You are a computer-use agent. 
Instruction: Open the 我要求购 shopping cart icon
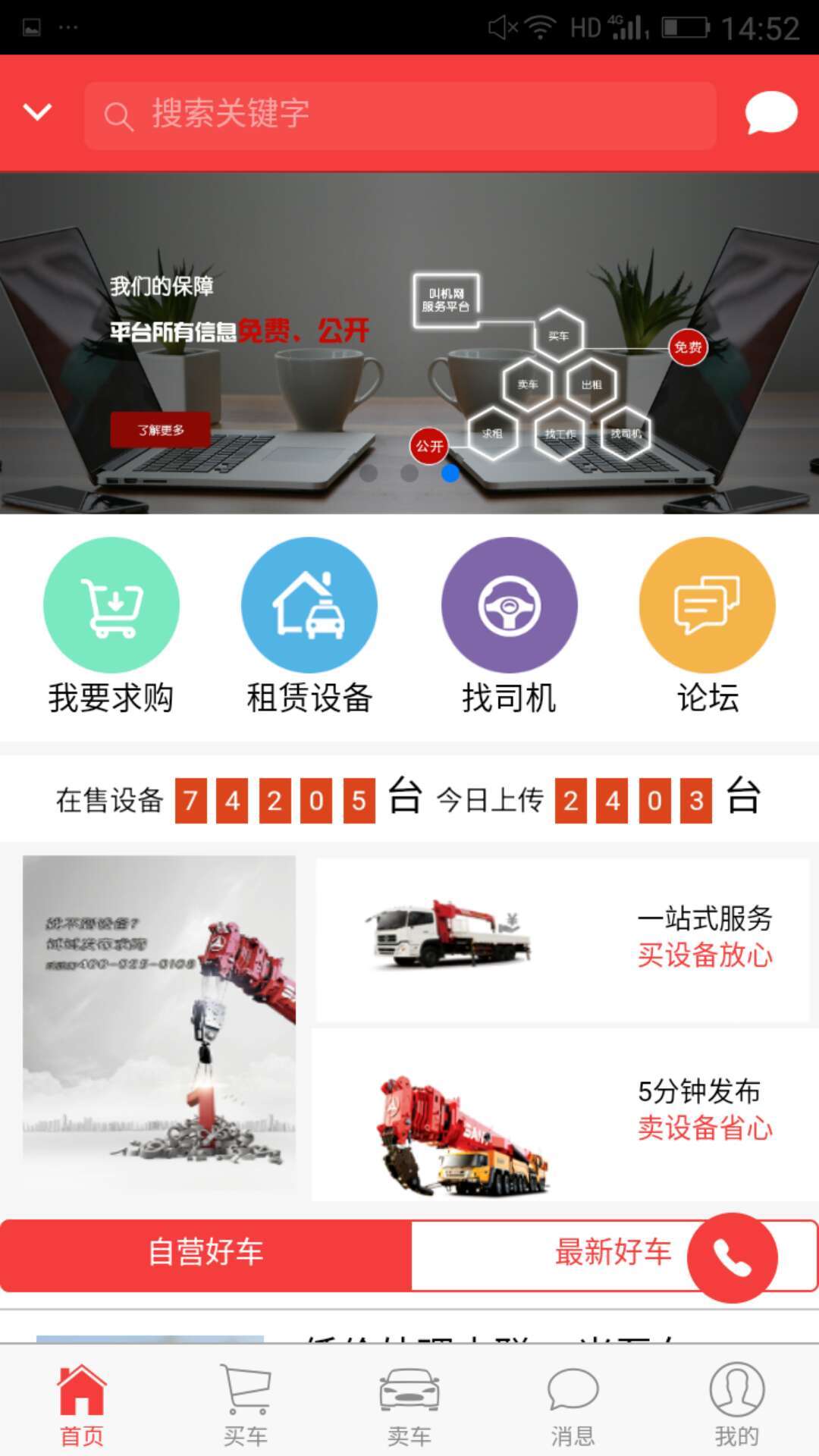tap(111, 605)
